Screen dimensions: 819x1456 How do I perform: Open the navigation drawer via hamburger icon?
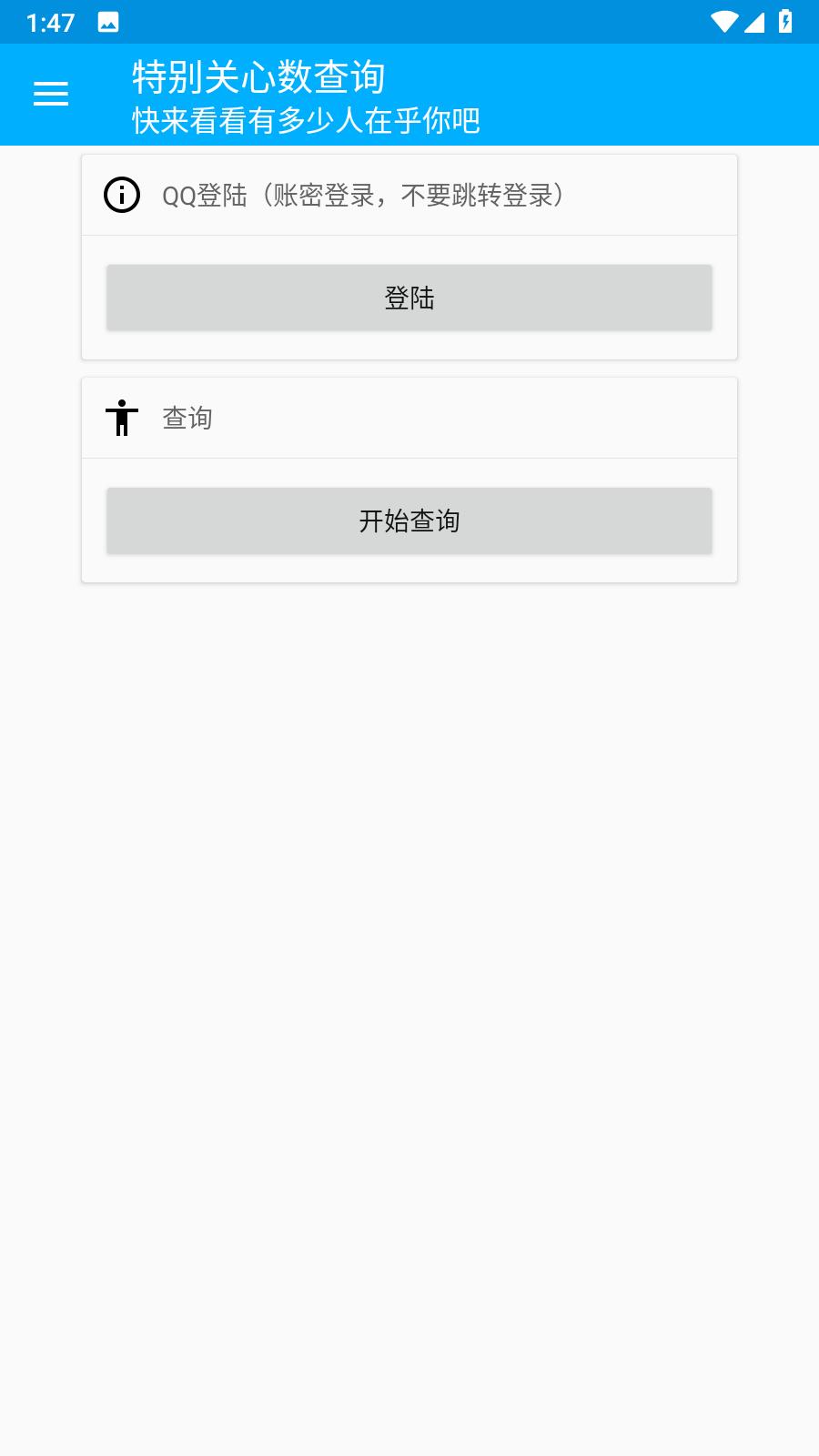[50, 93]
